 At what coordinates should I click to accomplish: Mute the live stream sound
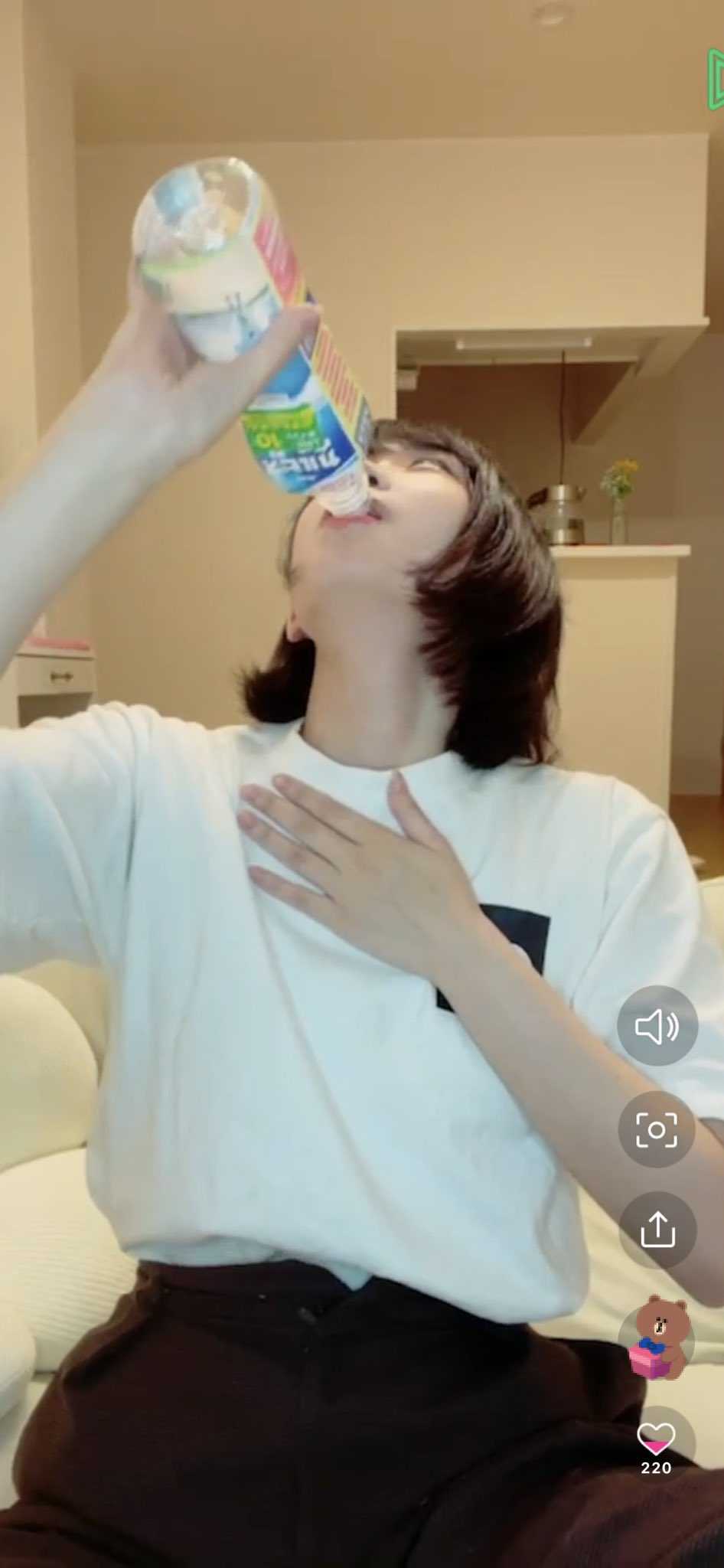(x=657, y=1026)
